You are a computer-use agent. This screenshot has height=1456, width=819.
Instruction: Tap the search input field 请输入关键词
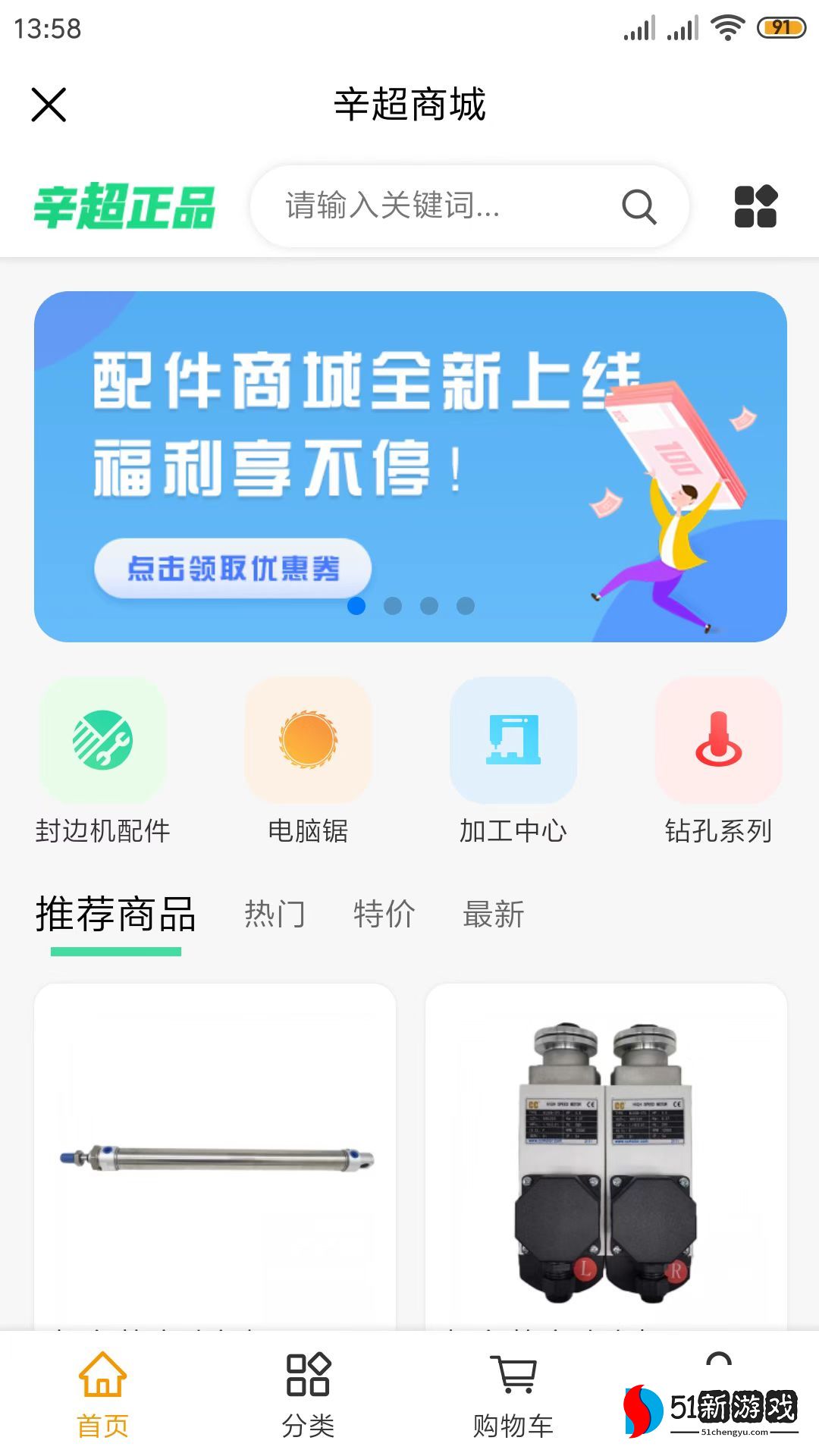(x=425, y=206)
